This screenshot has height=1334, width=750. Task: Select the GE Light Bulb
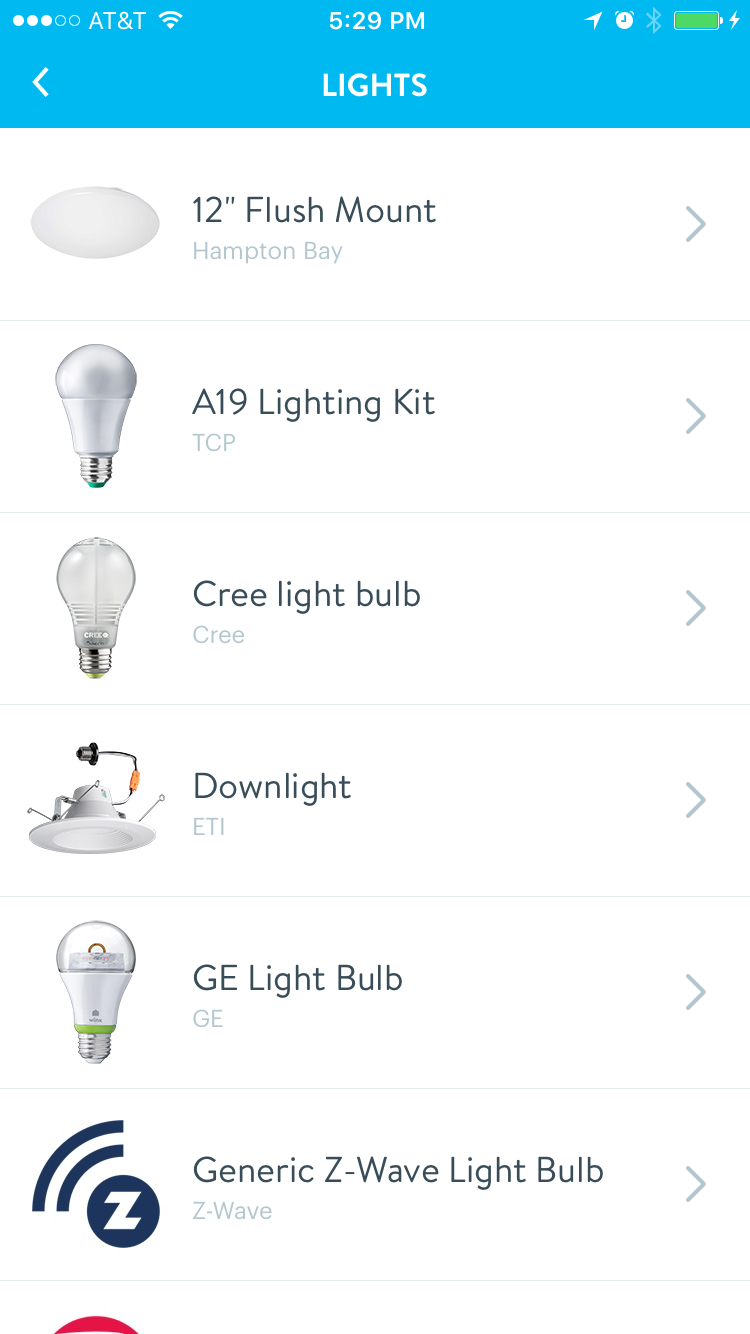coord(375,993)
